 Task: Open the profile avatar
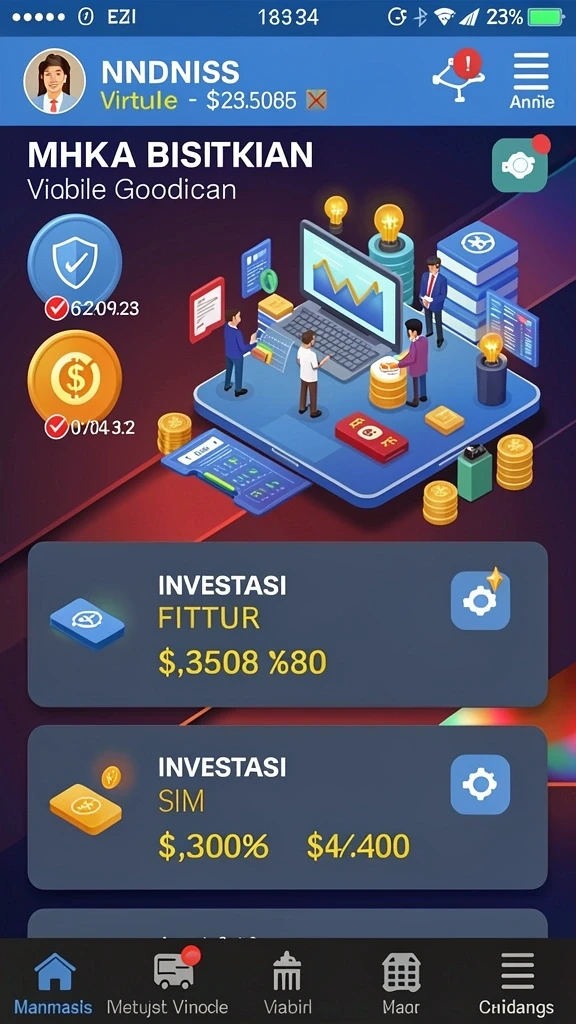pos(54,82)
